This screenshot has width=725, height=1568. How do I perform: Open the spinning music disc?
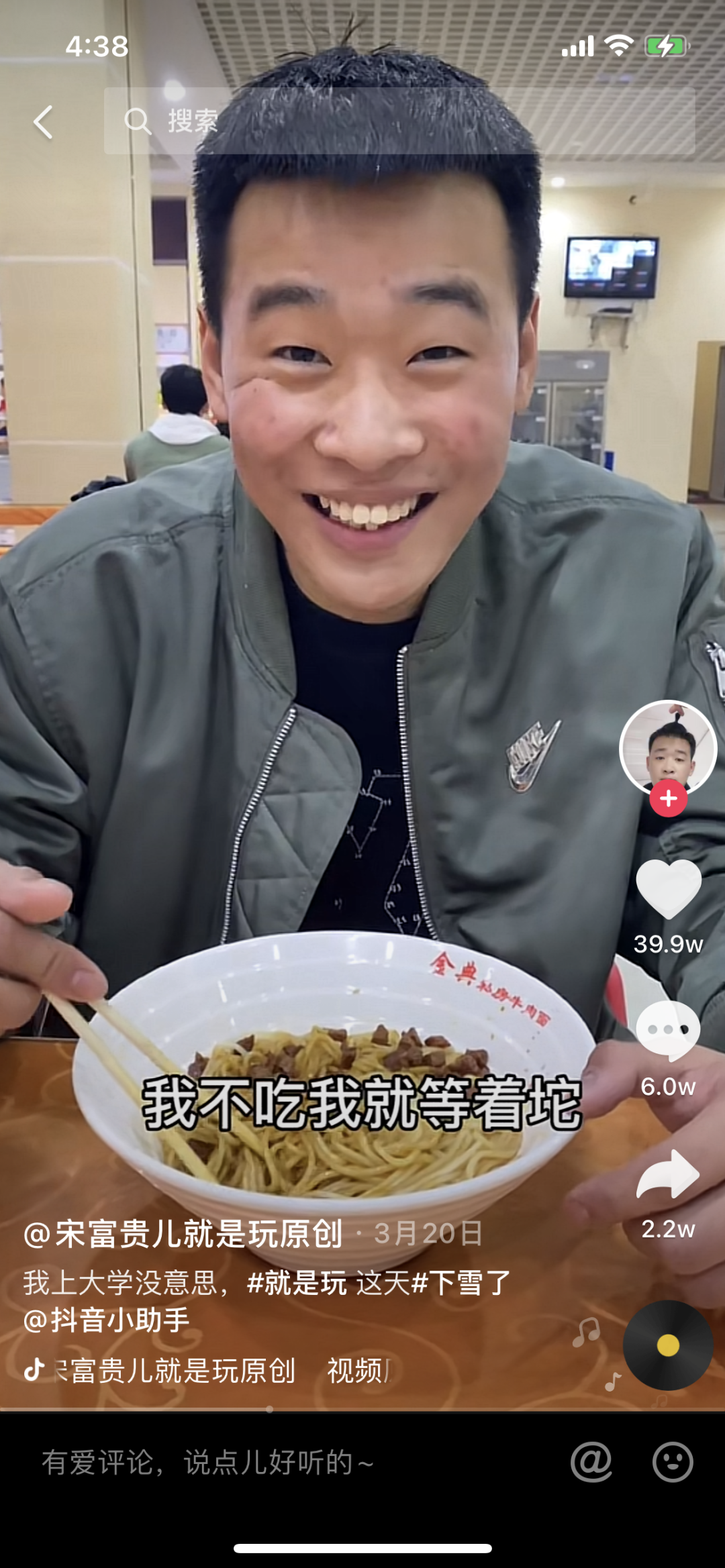pos(668,1345)
